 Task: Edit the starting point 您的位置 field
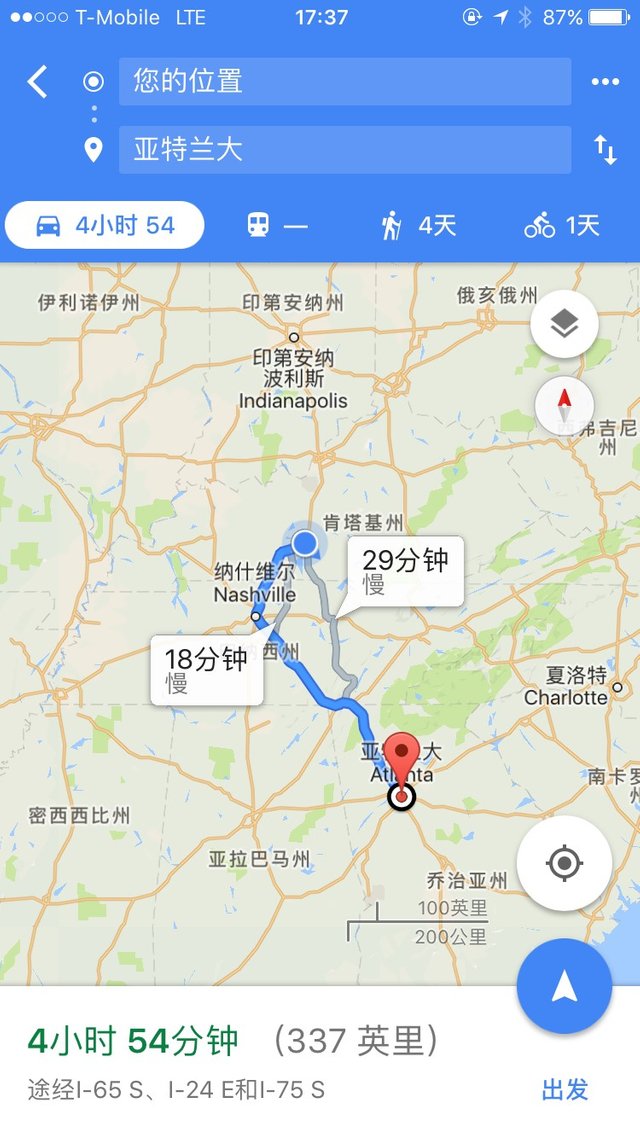point(345,81)
